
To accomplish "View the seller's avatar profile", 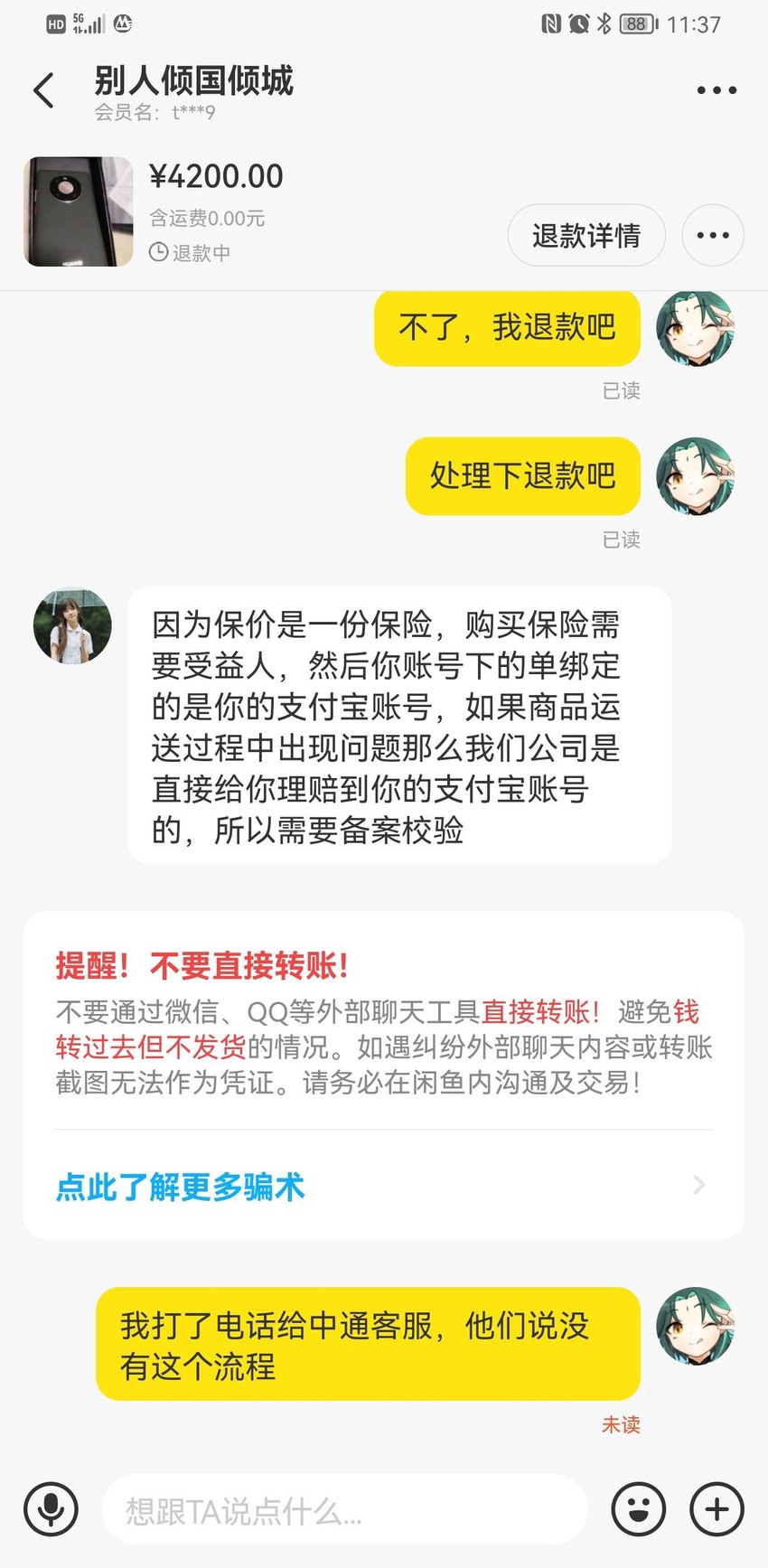I will click(x=72, y=625).
